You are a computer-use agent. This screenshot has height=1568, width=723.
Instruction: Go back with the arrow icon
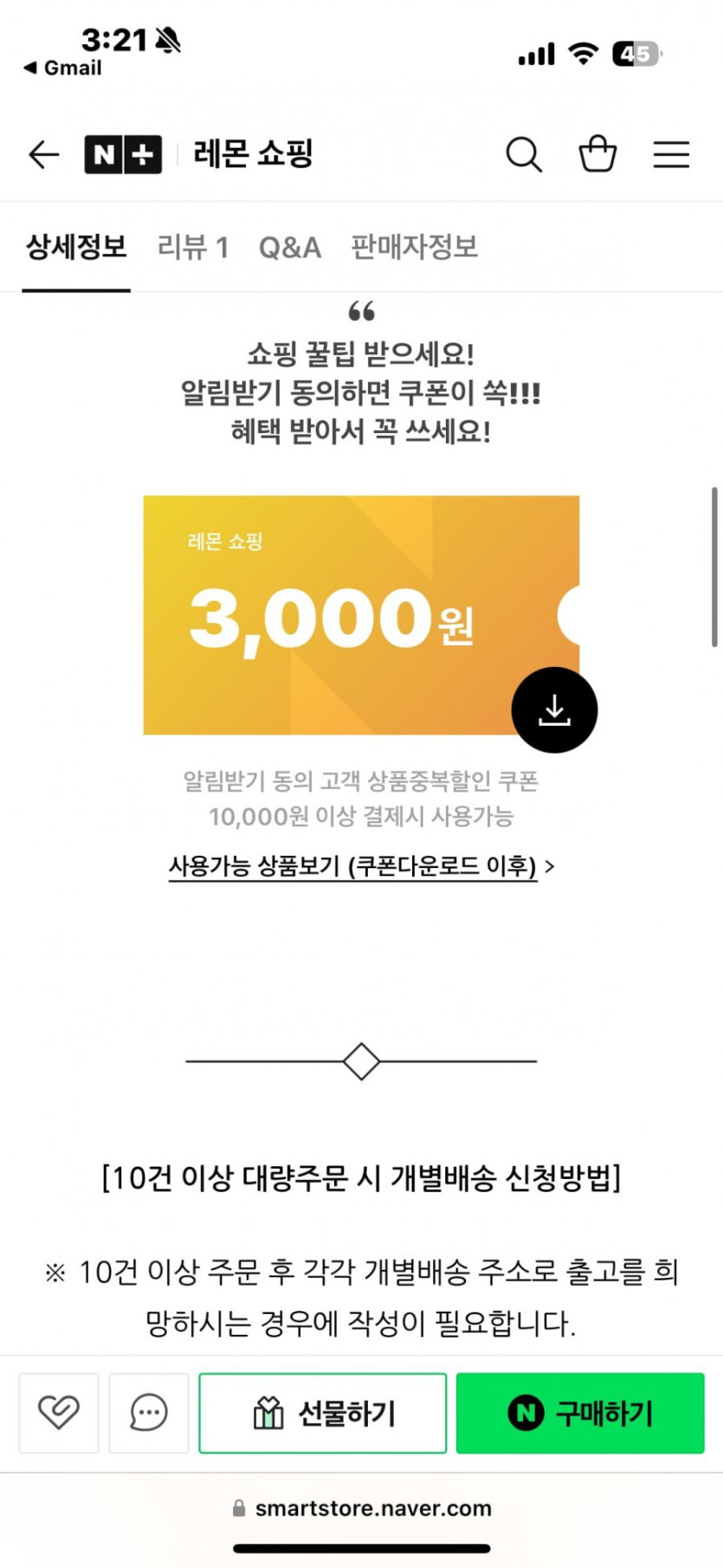(x=43, y=154)
